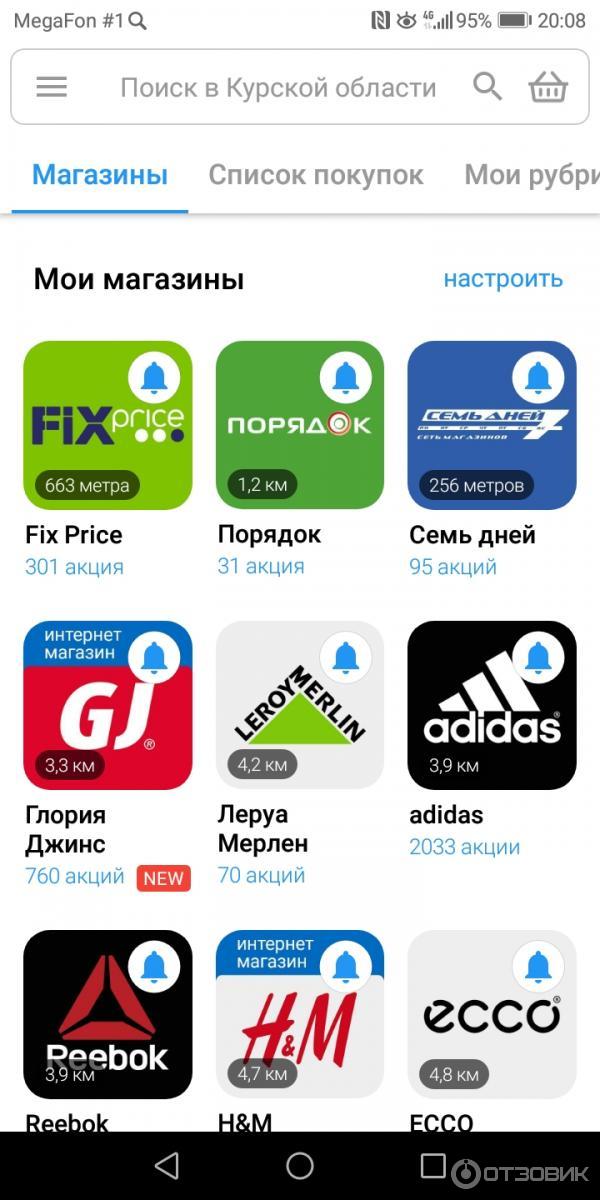The width and height of the screenshot is (600, 1200).
Task: Open the Порядок store tile
Action: (x=300, y=425)
